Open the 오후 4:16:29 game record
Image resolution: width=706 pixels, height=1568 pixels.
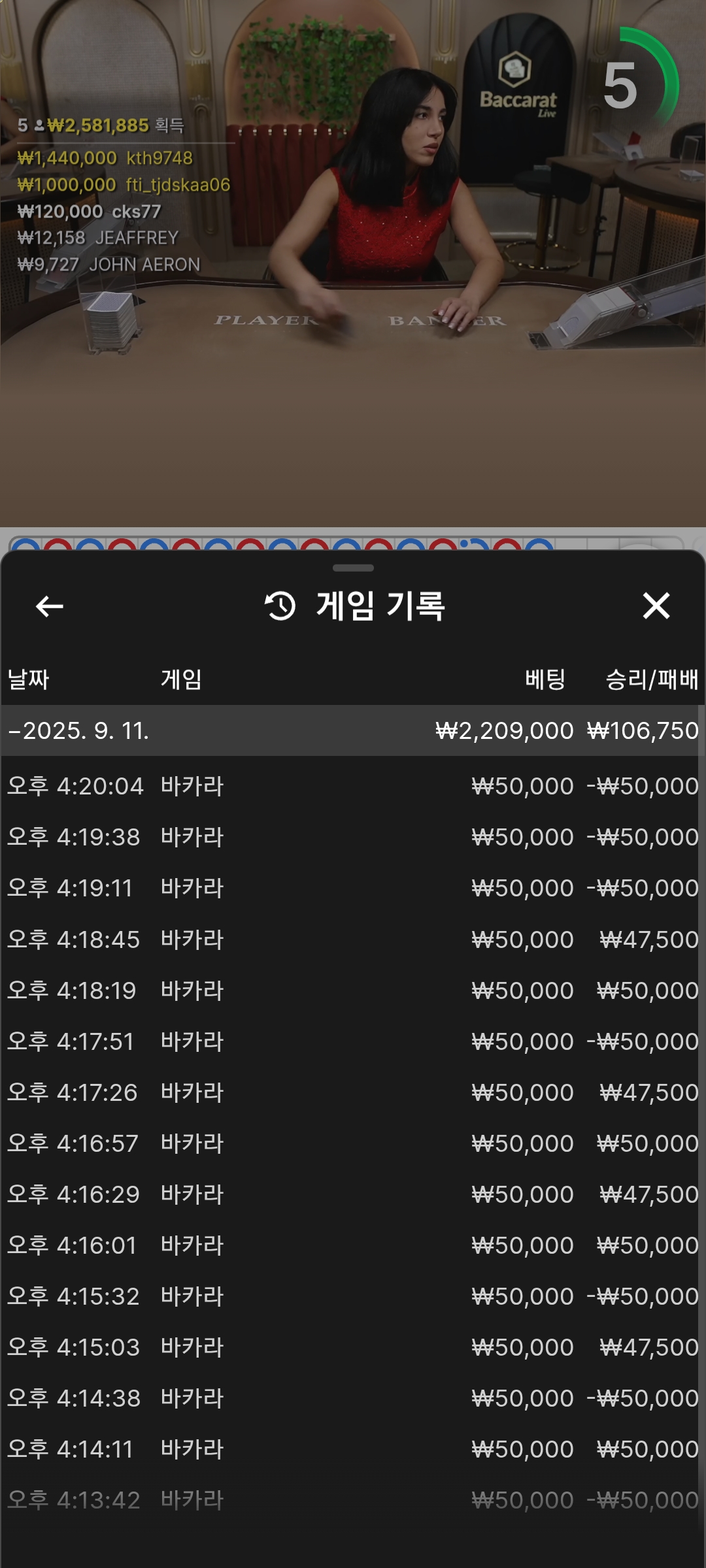(353, 1194)
